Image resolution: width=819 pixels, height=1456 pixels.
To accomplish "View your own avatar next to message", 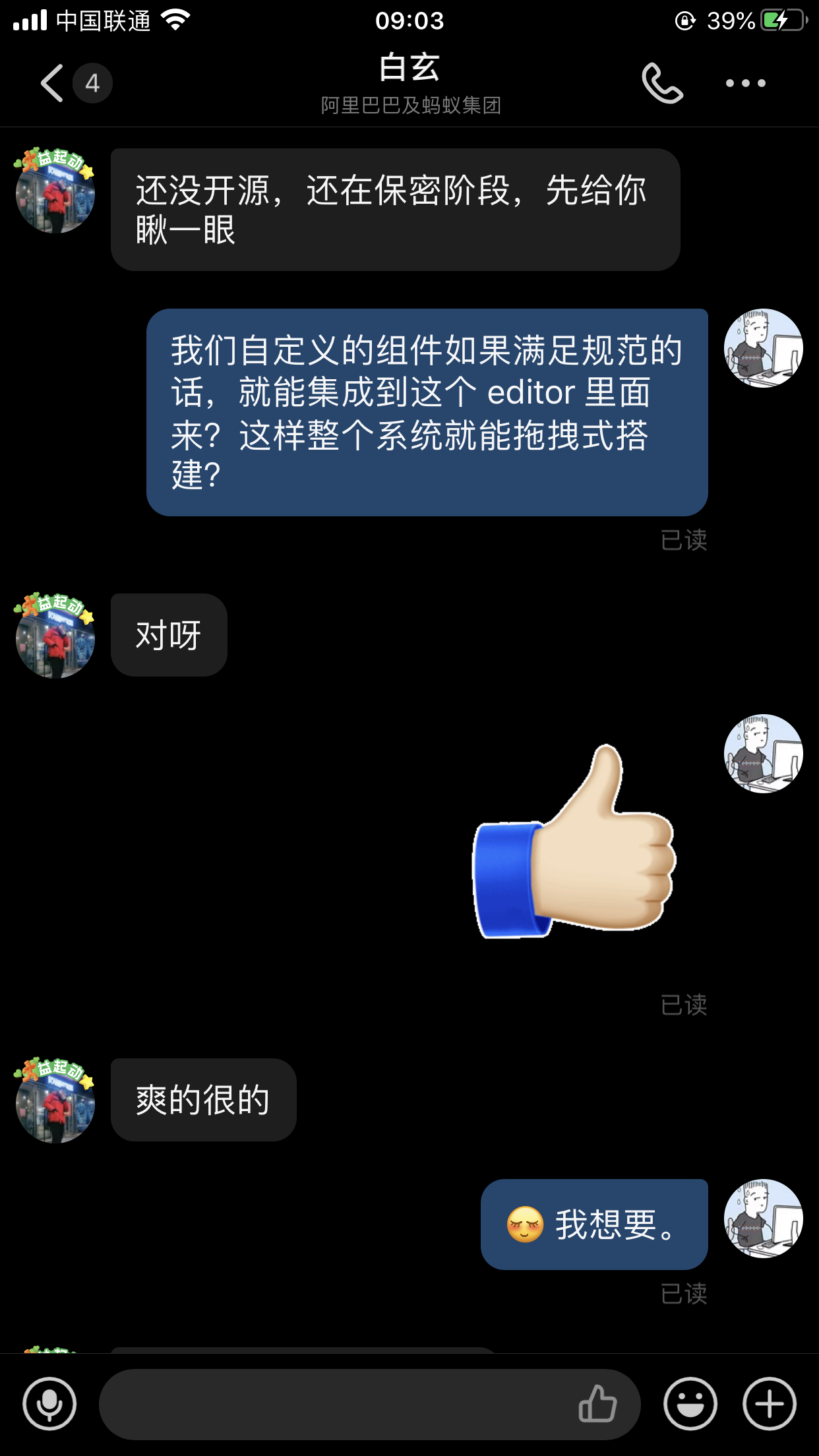I will coord(763,349).
